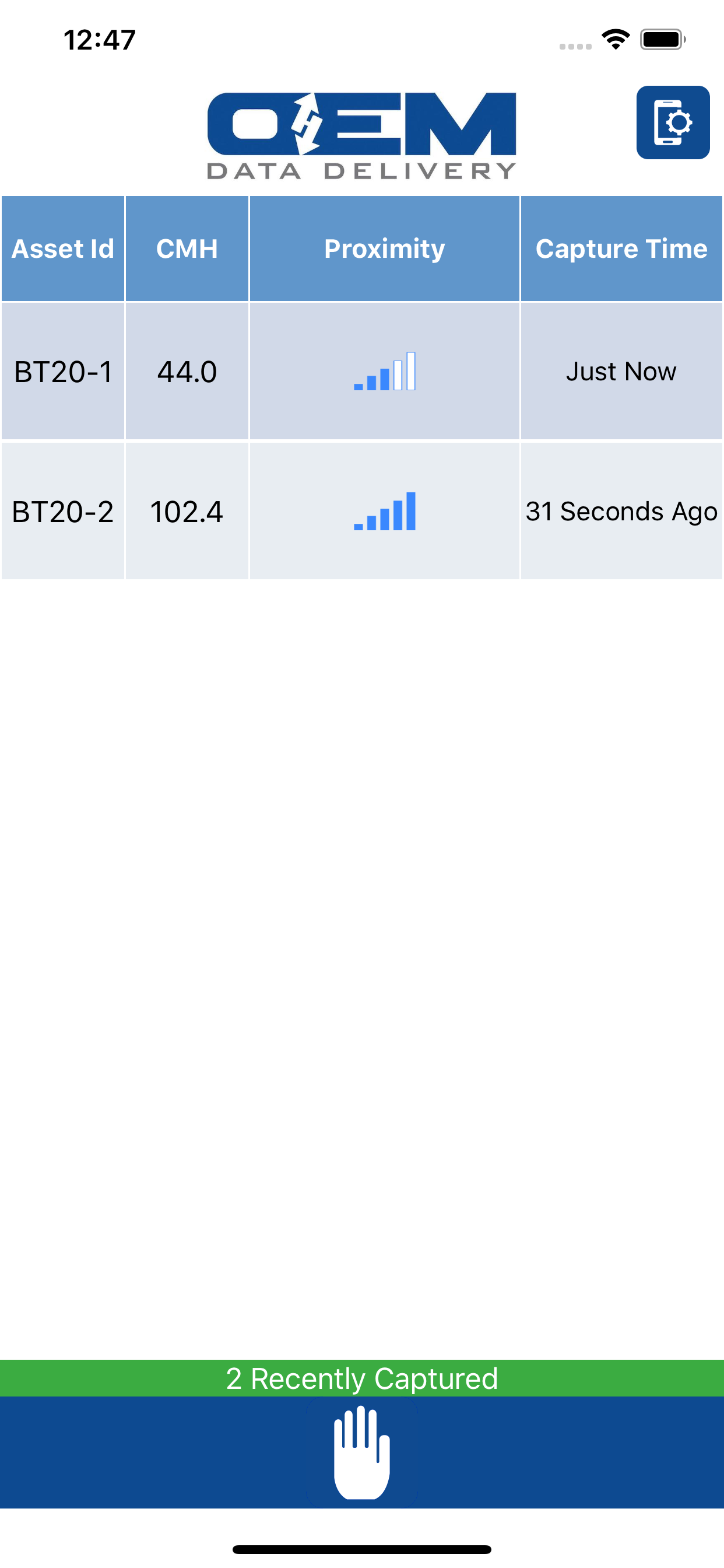The height and width of the screenshot is (1568, 724).
Task: Tap the Asset Id column header to sort
Action: [x=63, y=248]
